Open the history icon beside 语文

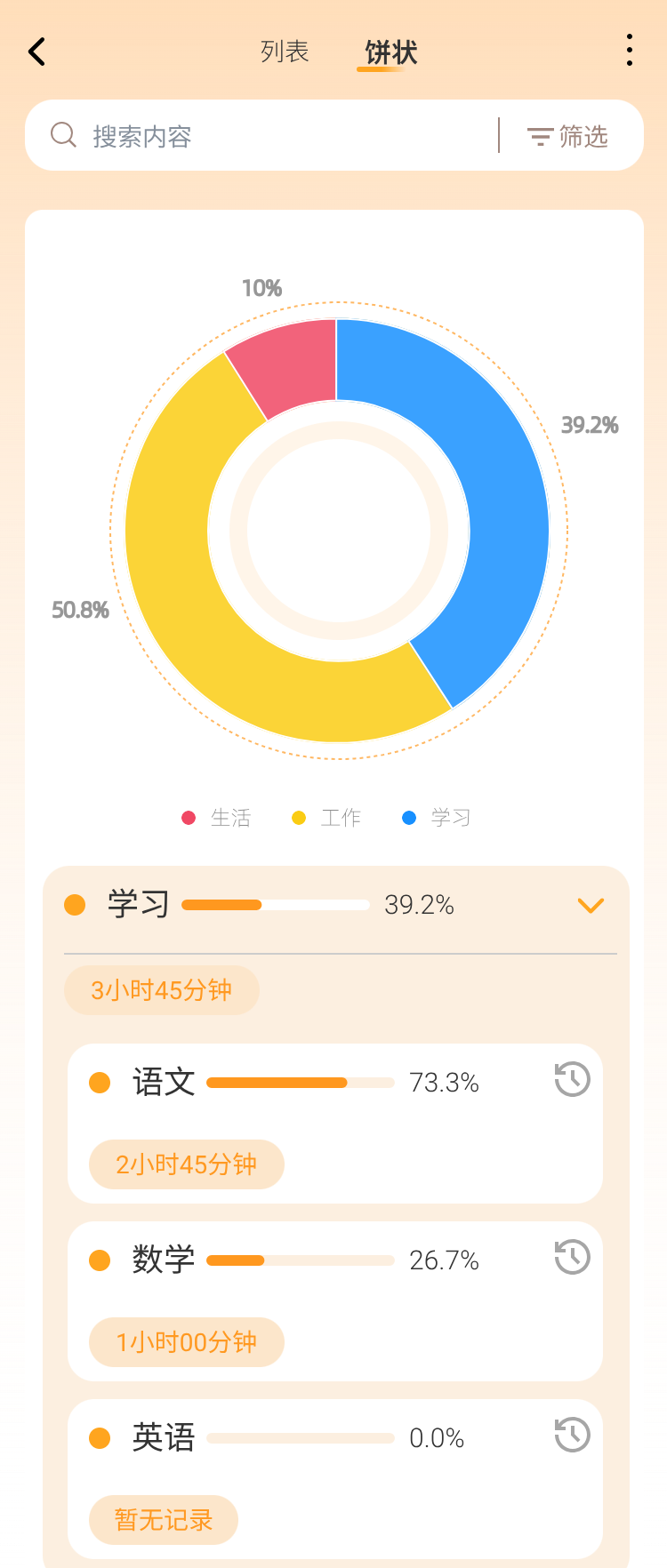572,1080
